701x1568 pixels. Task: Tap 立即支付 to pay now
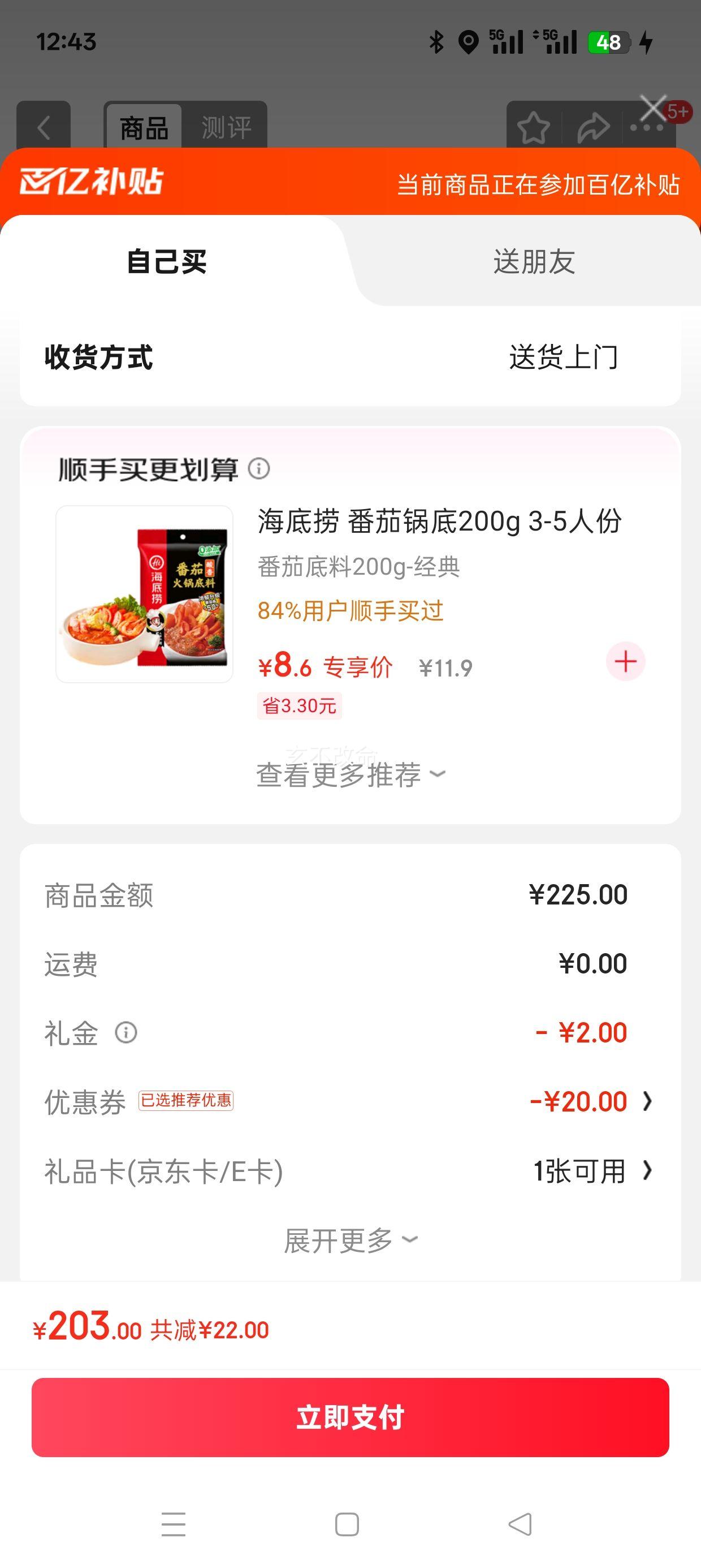[350, 1417]
